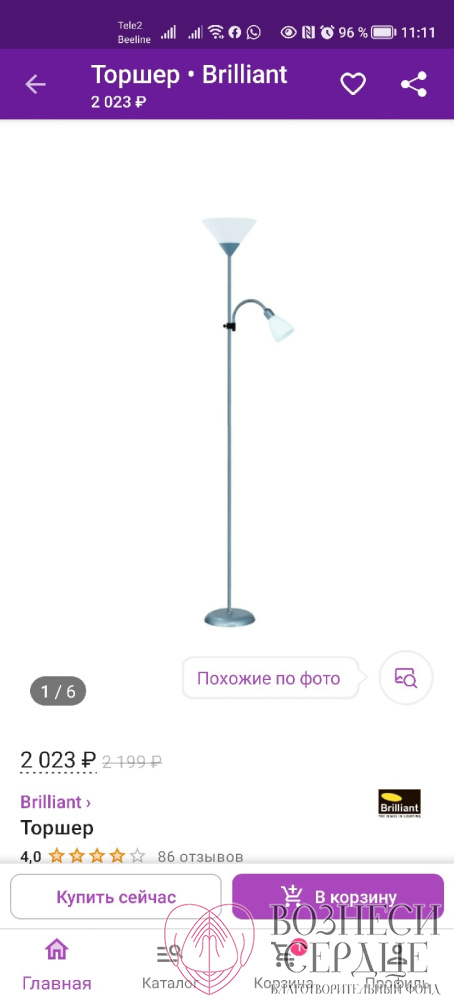Tap the Похожие по фото chip
454x1000 pixels.
(x=268, y=678)
